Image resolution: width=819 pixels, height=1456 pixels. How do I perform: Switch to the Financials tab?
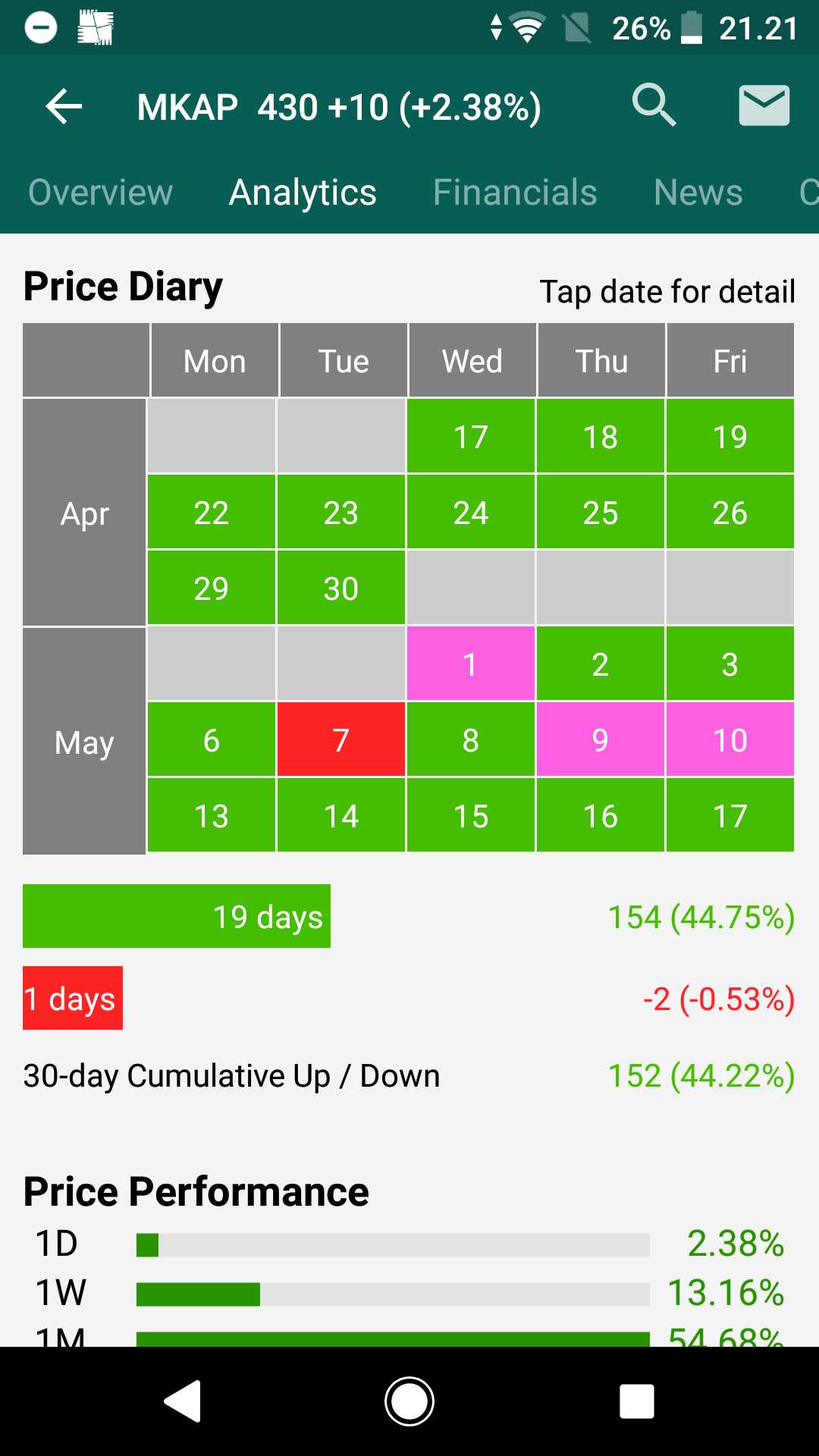[515, 192]
